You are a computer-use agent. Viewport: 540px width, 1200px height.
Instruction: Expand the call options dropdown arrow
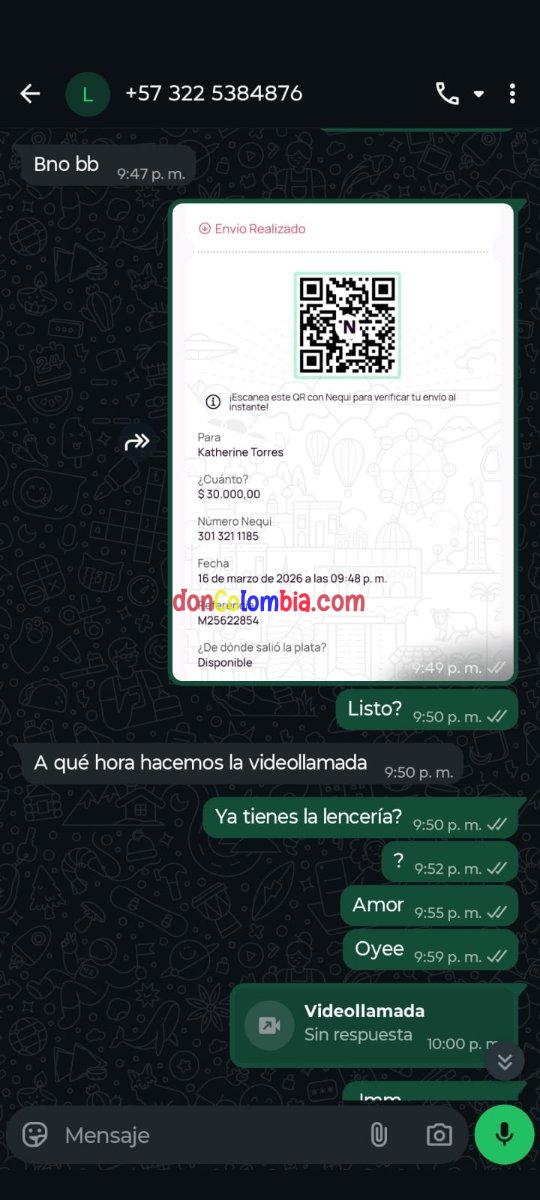tap(479, 94)
